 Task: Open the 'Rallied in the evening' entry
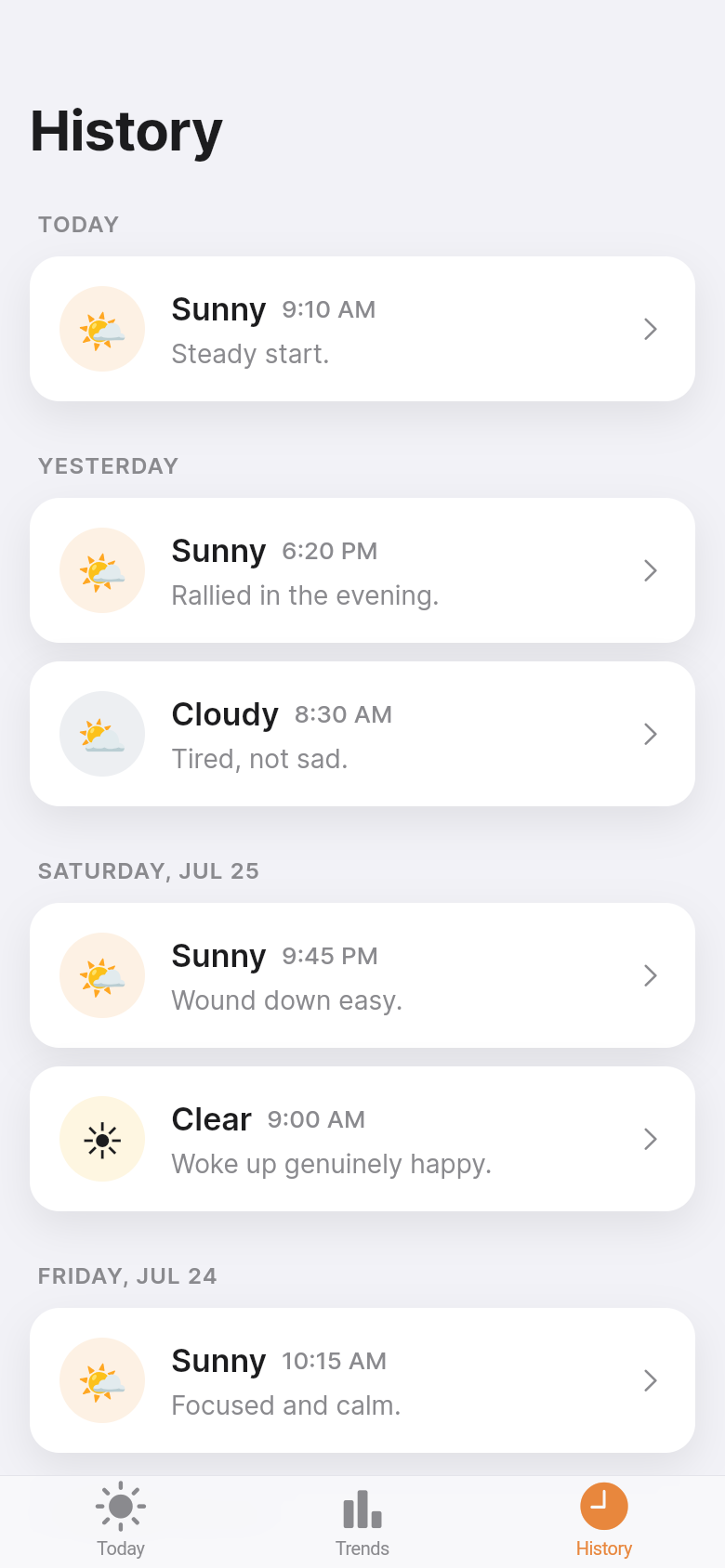(x=362, y=570)
